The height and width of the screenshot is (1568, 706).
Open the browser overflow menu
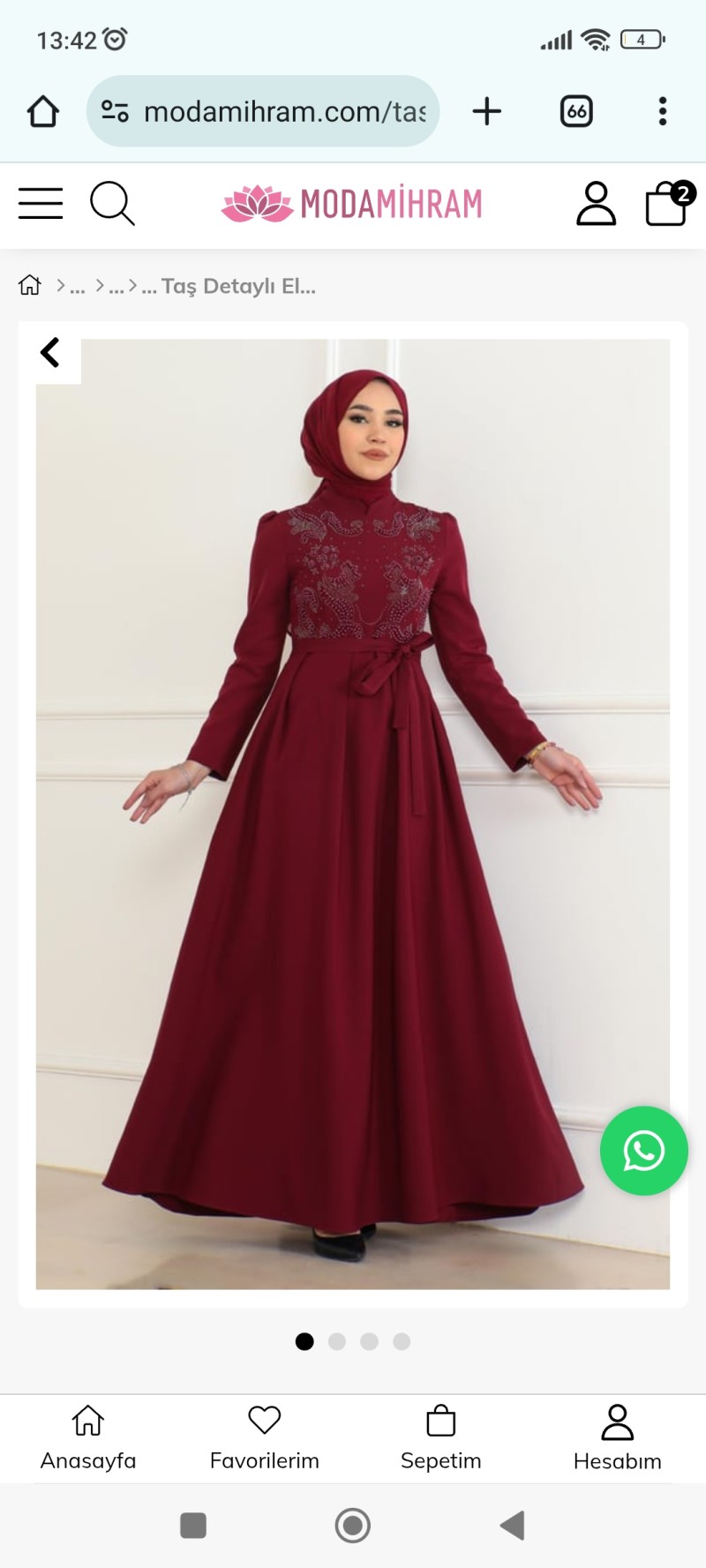(x=663, y=111)
